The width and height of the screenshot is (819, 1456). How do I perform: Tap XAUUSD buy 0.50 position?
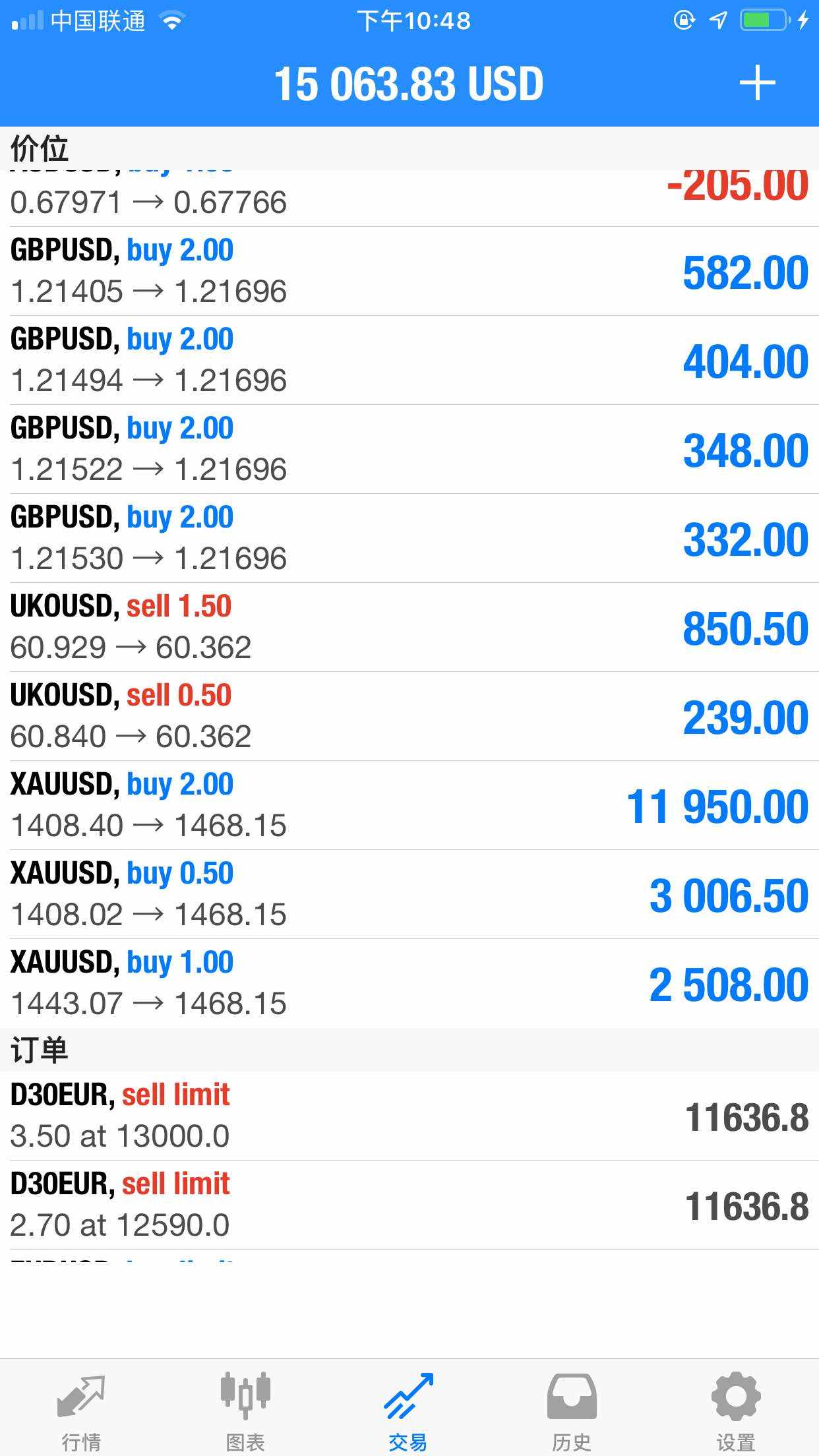pos(409,894)
